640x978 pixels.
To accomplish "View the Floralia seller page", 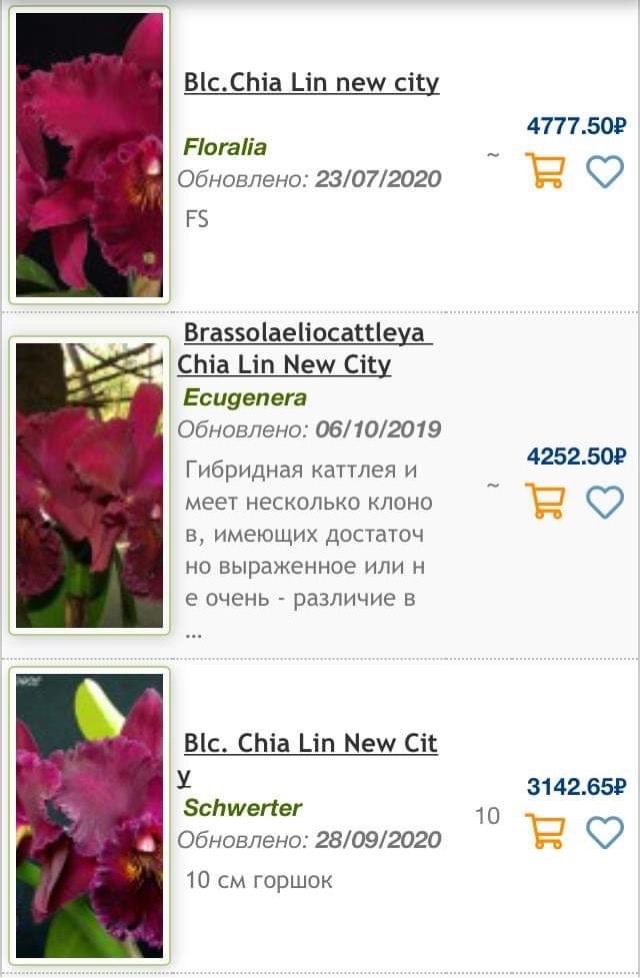I will [225, 147].
